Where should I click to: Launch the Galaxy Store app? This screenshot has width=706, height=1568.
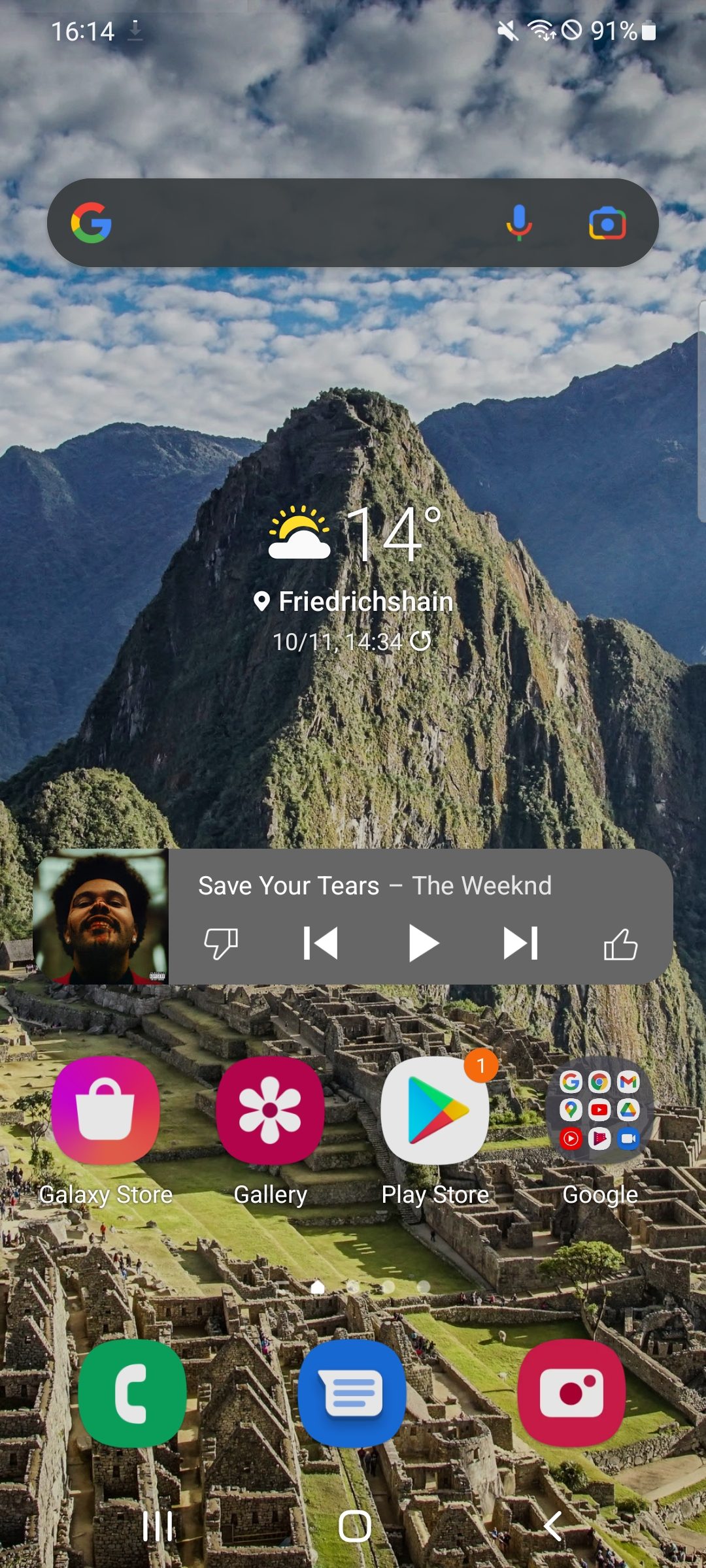tap(105, 1130)
